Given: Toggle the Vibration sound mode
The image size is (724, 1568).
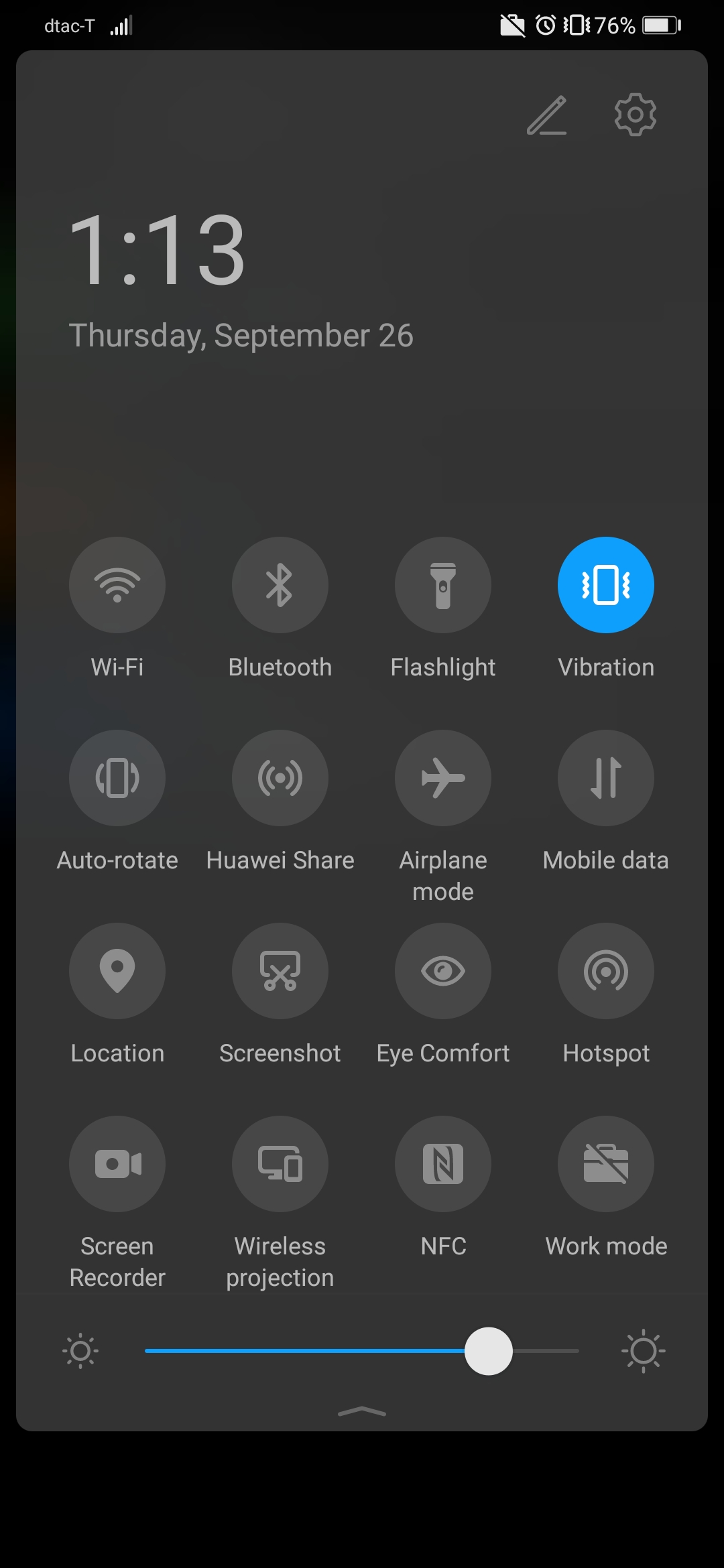Looking at the screenshot, I should tap(606, 585).
